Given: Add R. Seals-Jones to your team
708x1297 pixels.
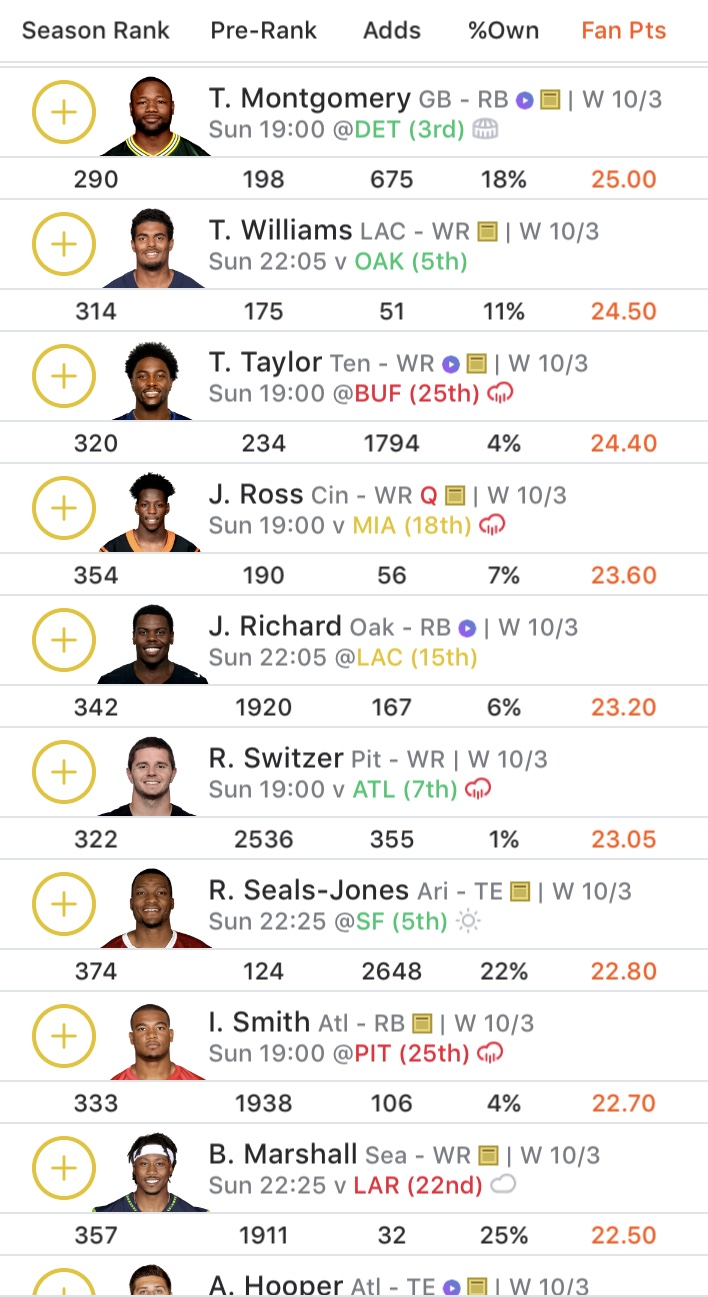Looking at the screenshot, I should (x=64, y=904).
